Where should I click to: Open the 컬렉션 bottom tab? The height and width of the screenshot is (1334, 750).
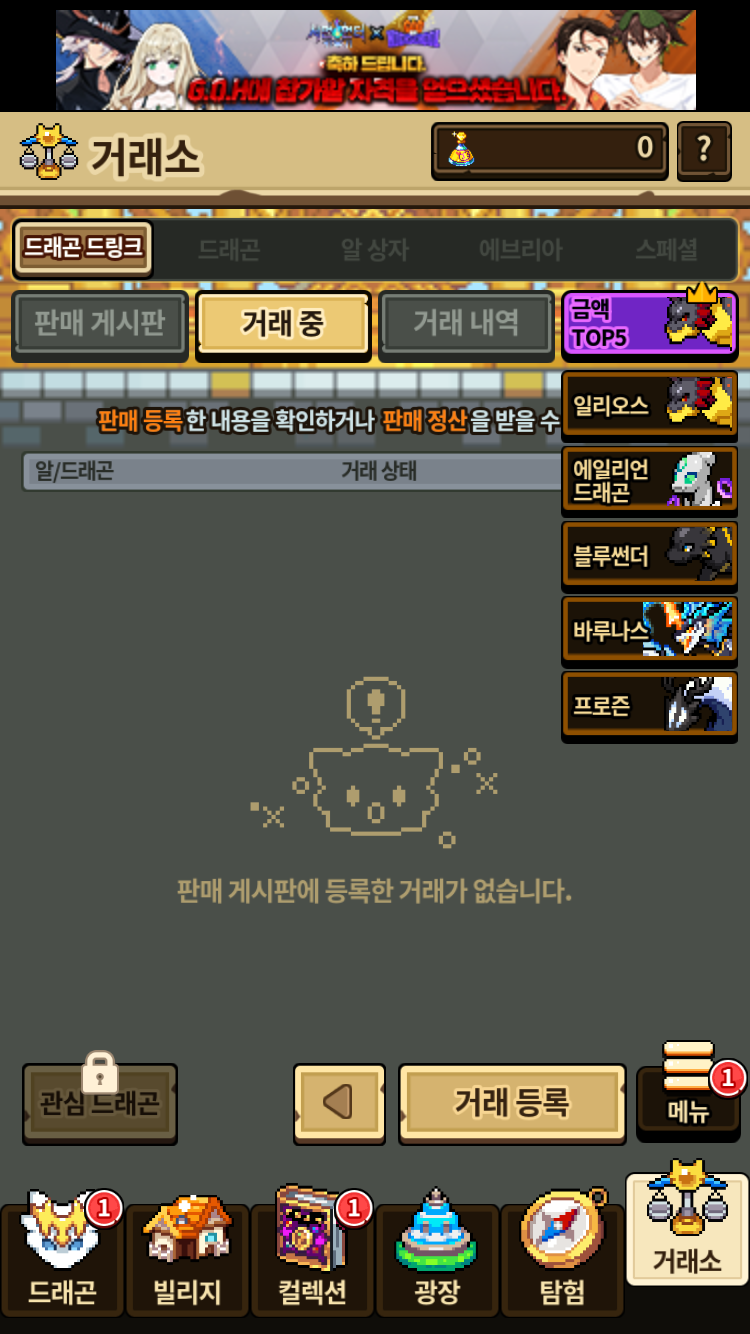point(312,1258)
